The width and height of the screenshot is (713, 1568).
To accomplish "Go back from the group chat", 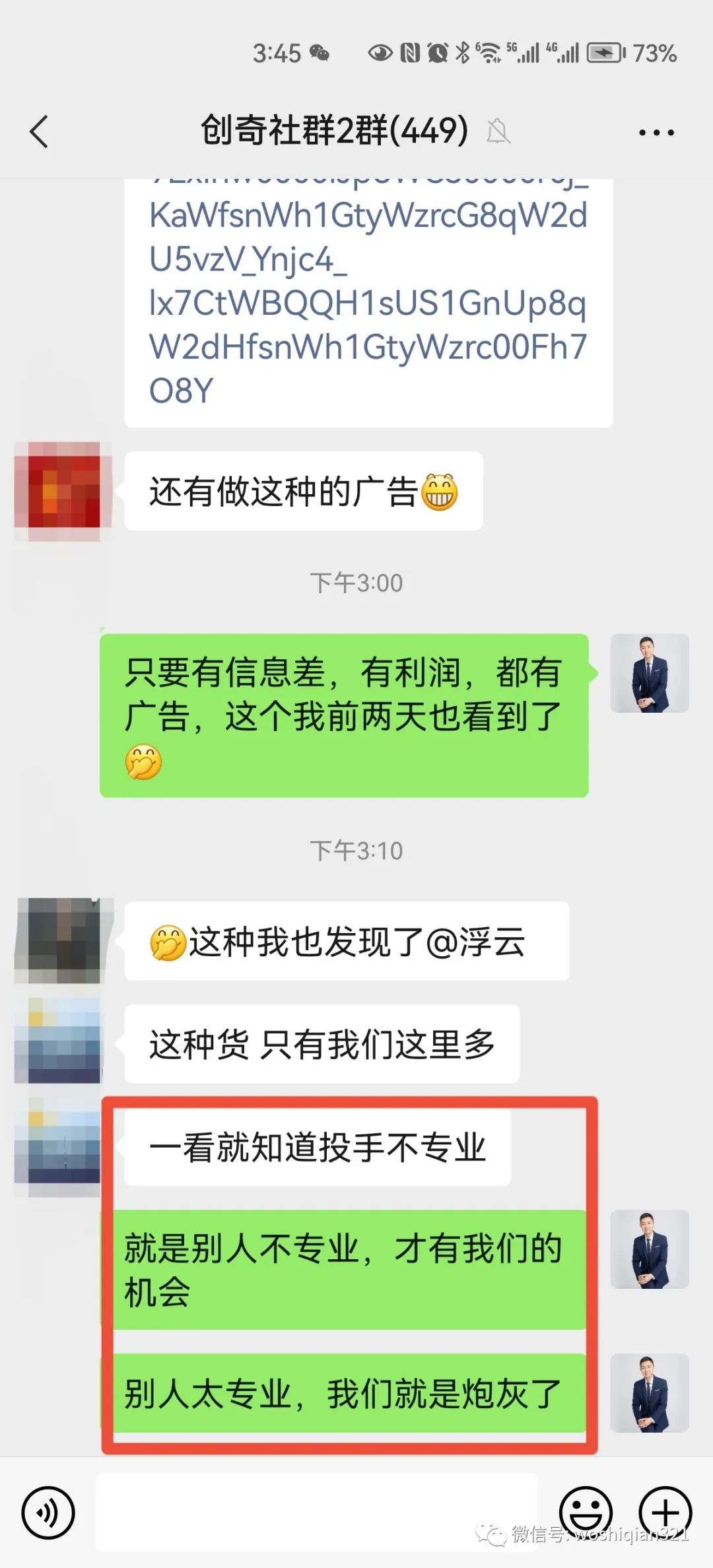I will point(40,131).
